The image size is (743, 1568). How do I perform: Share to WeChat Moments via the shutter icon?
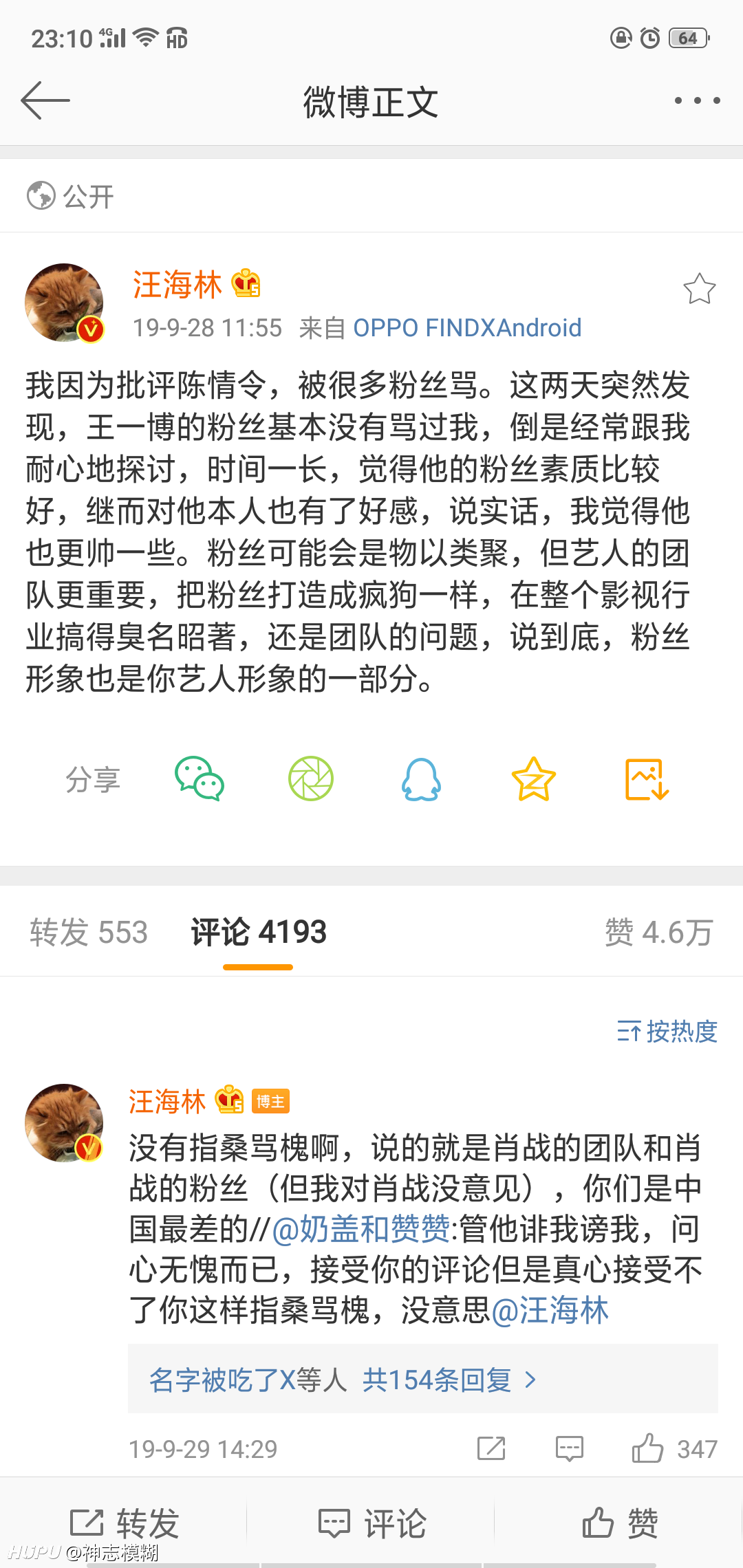click(311, 778)
